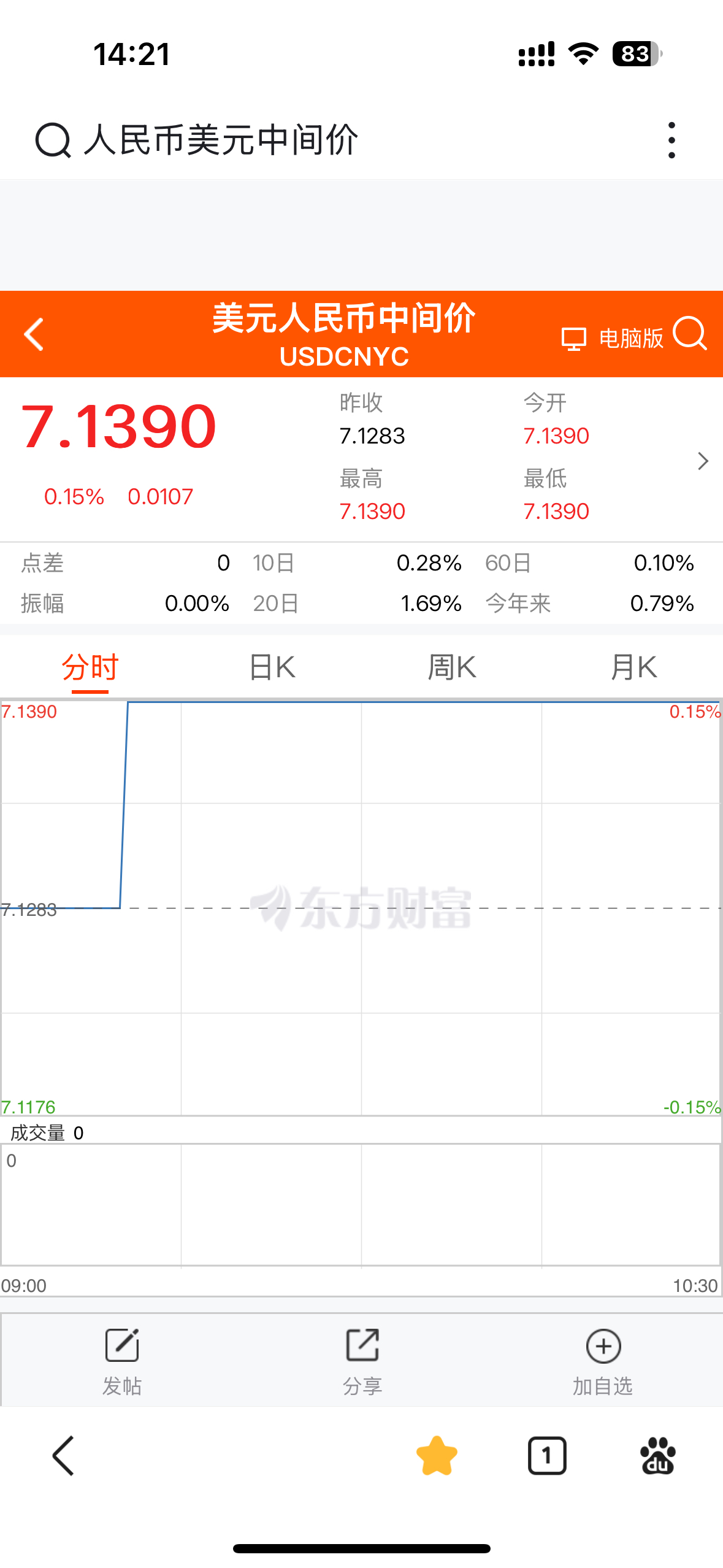The width and height of the screenshot is (723, 1568).
Task: Switch to the 日K chart tab
Action: tap(272, 667)
